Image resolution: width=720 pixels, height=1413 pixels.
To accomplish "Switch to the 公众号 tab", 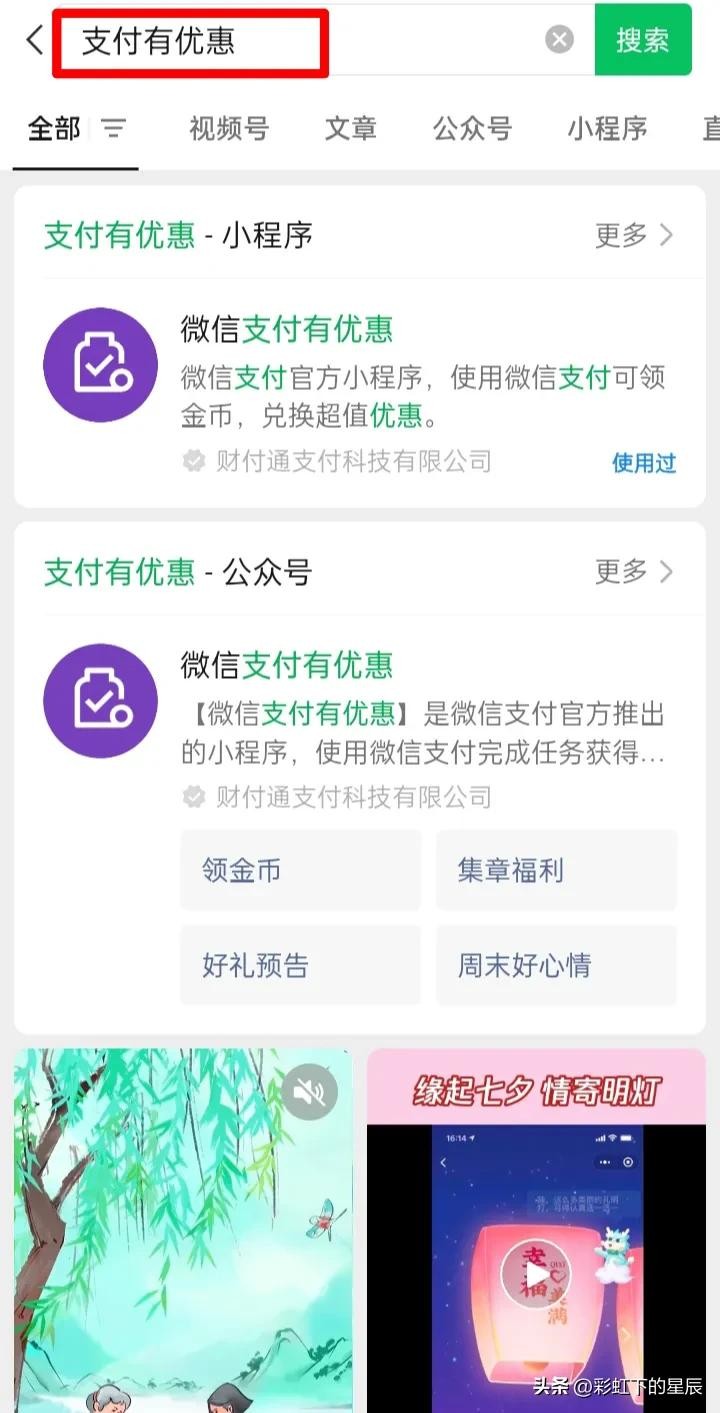I will [x=472, y=129].
